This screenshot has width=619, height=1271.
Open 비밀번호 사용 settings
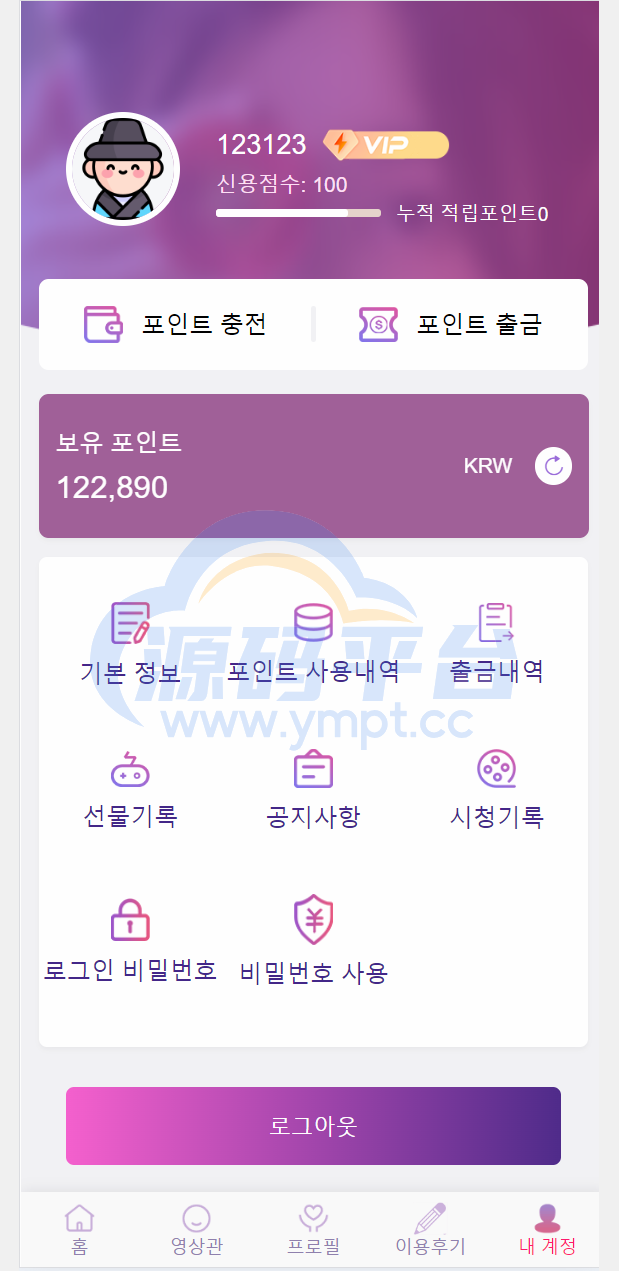[313, 942]
